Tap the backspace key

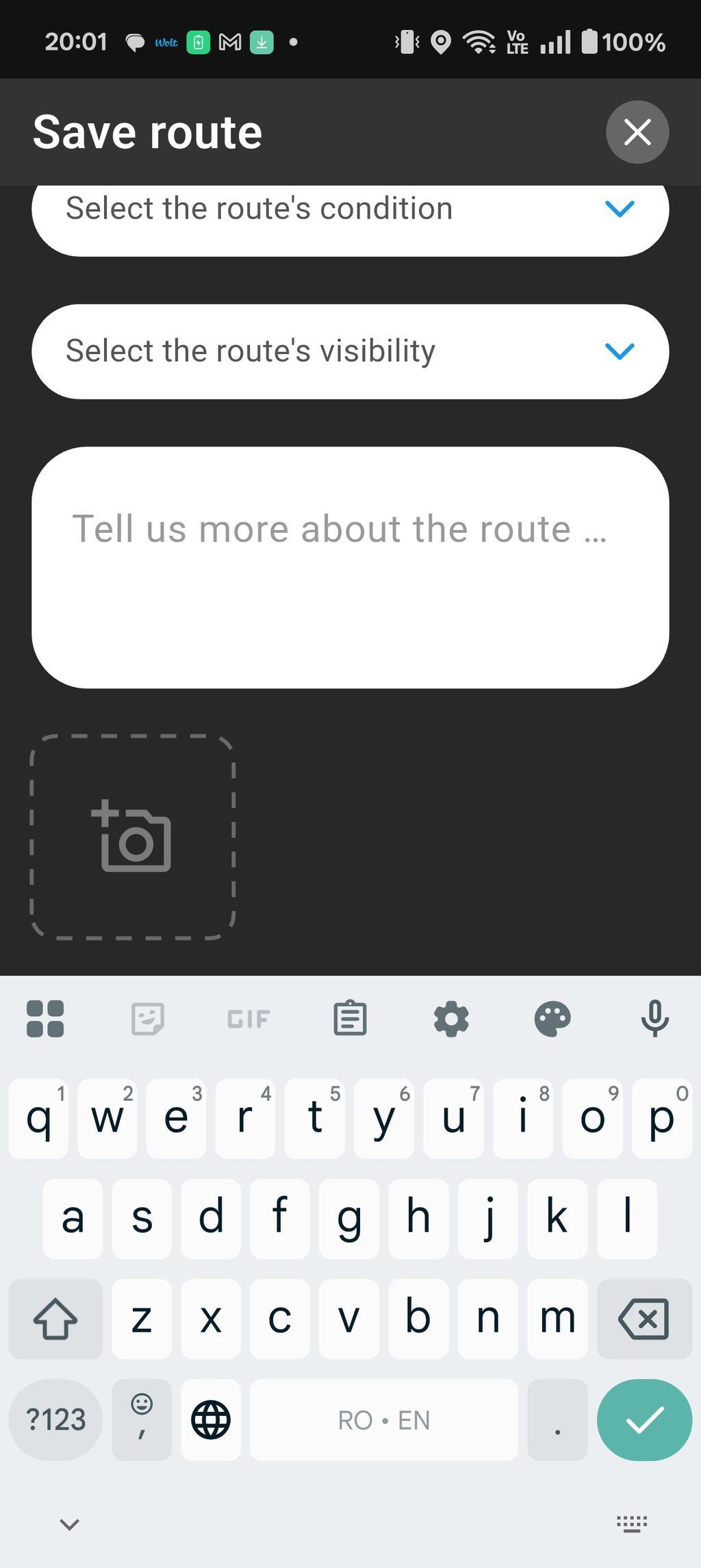(643, 1319)
